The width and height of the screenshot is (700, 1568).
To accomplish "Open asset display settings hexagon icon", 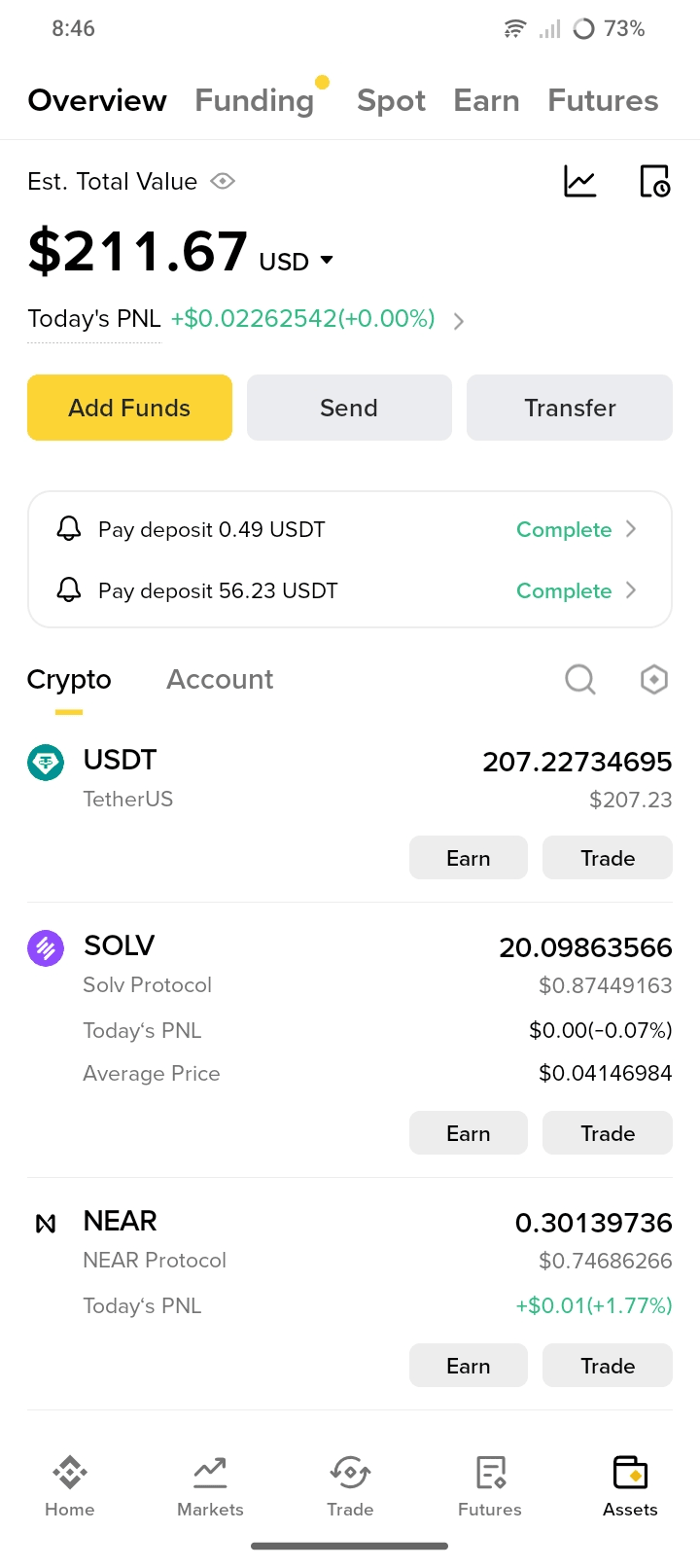I will pos(654,679).
